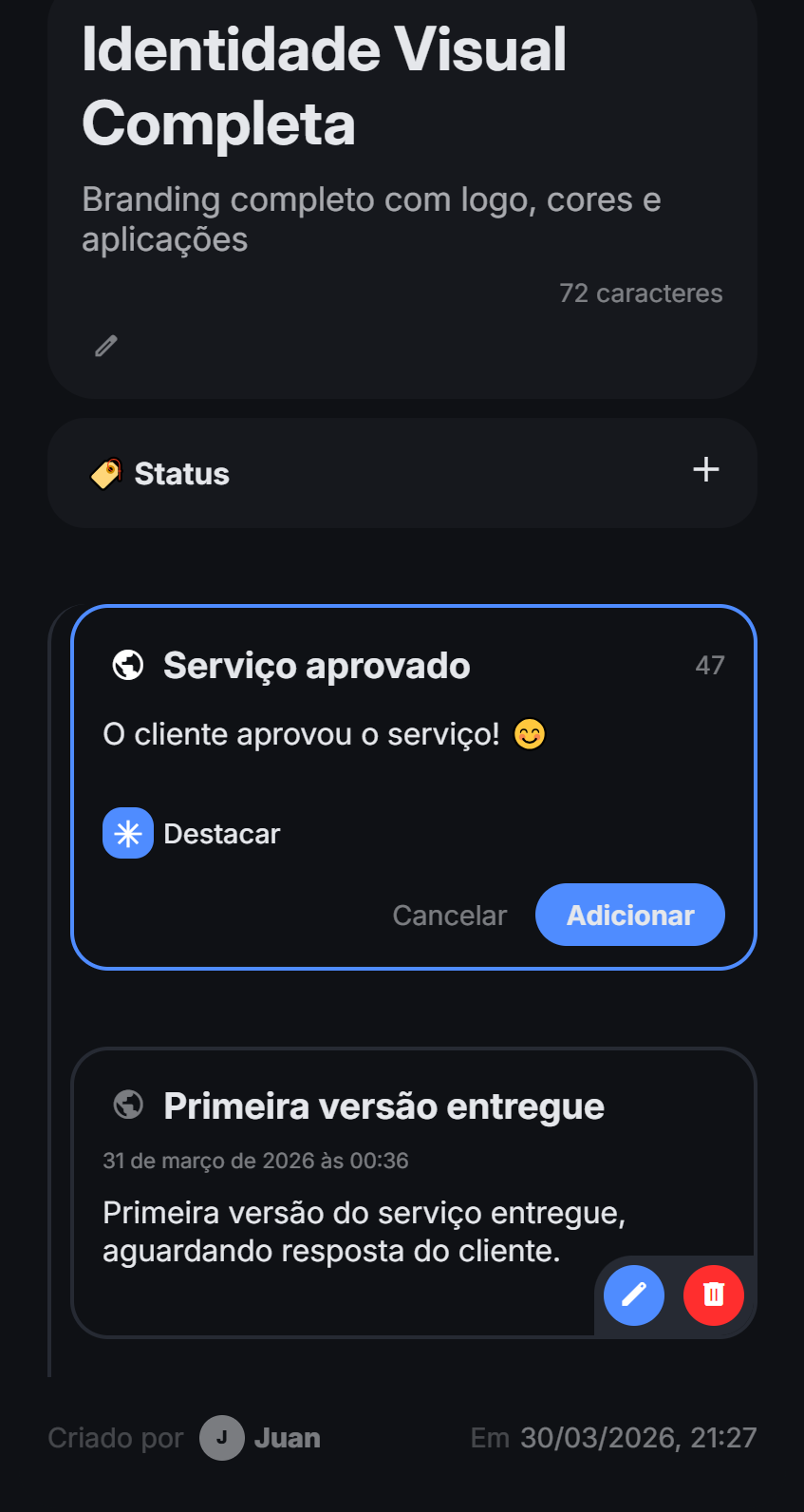The height and width of the screenshot is (1512, 804).
Task: Edit the "Primeira versão entregue" update
Action: tap(634, 1295)
